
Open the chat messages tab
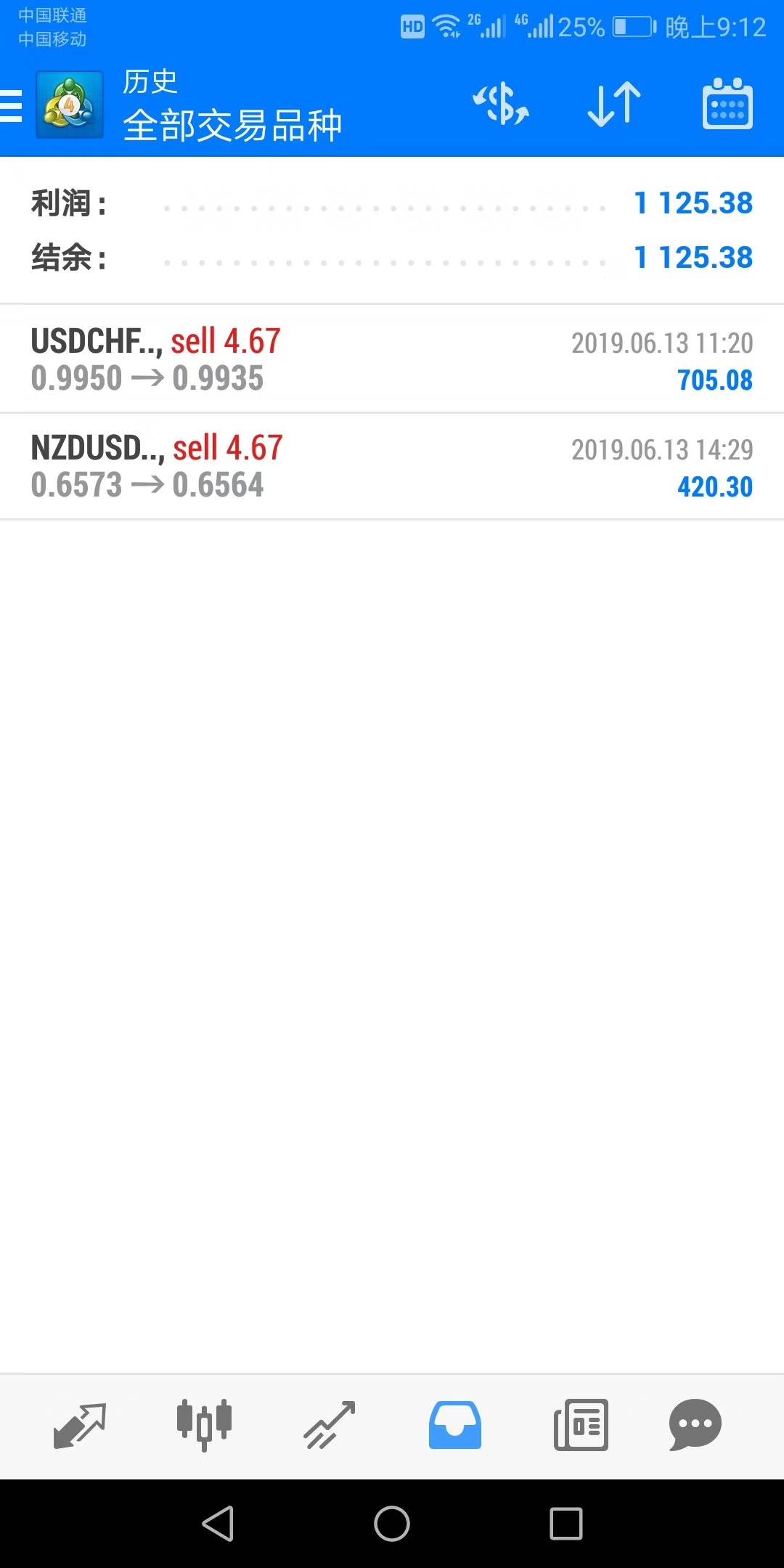[x=695, y=1426]
